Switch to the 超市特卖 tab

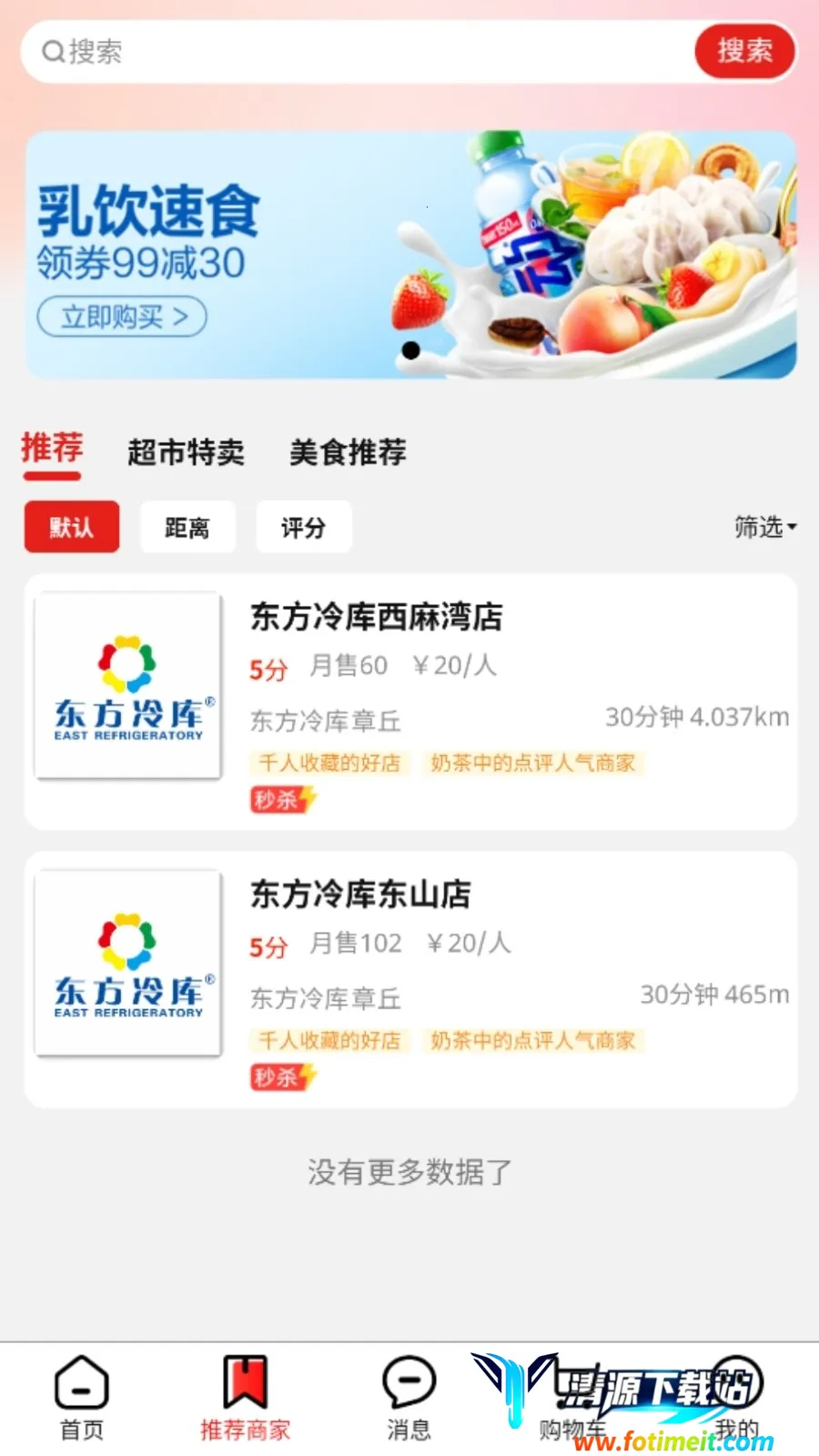186,452
